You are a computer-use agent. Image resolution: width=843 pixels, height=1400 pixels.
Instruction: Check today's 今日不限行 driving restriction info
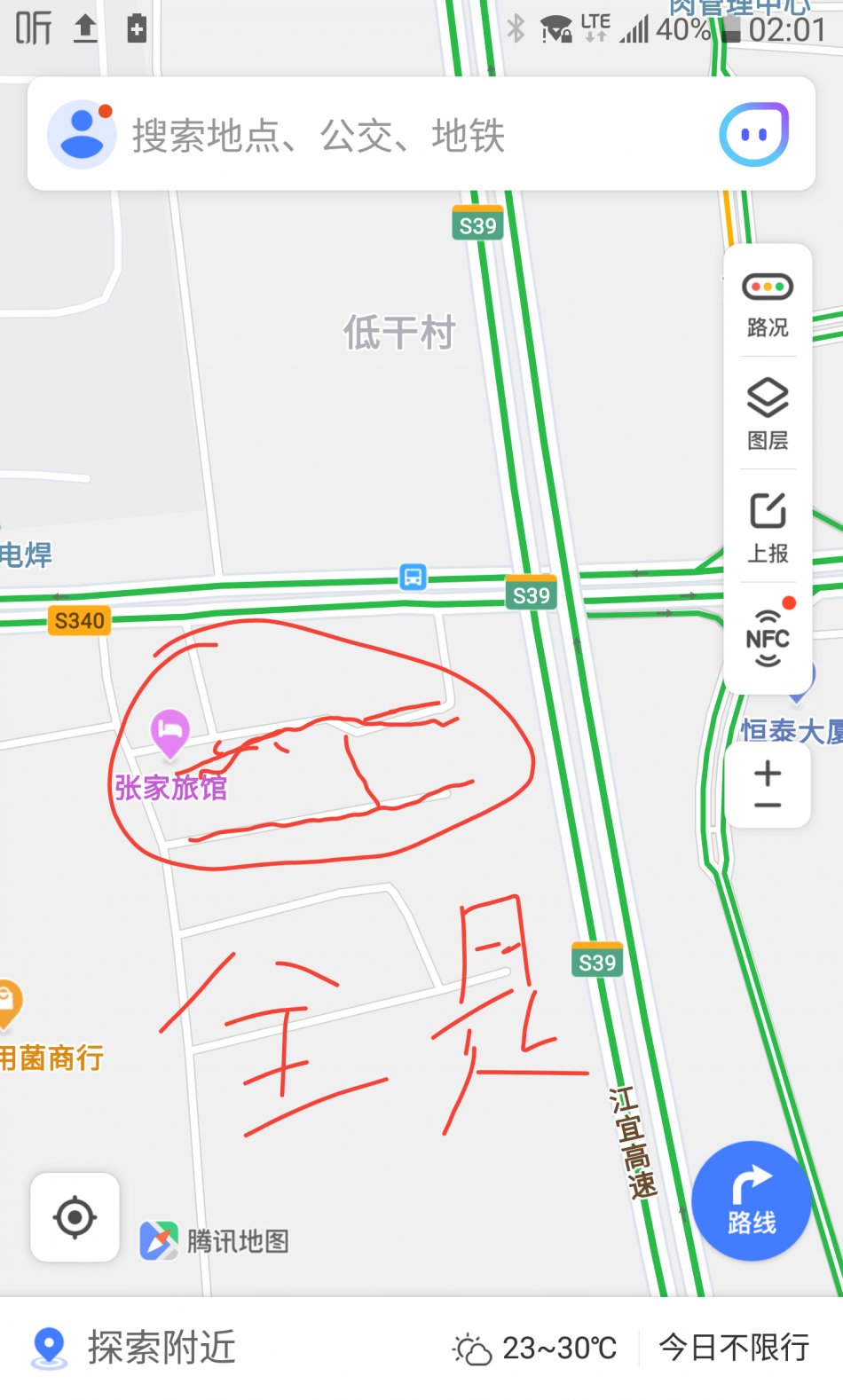click(x=734, y=1348)
